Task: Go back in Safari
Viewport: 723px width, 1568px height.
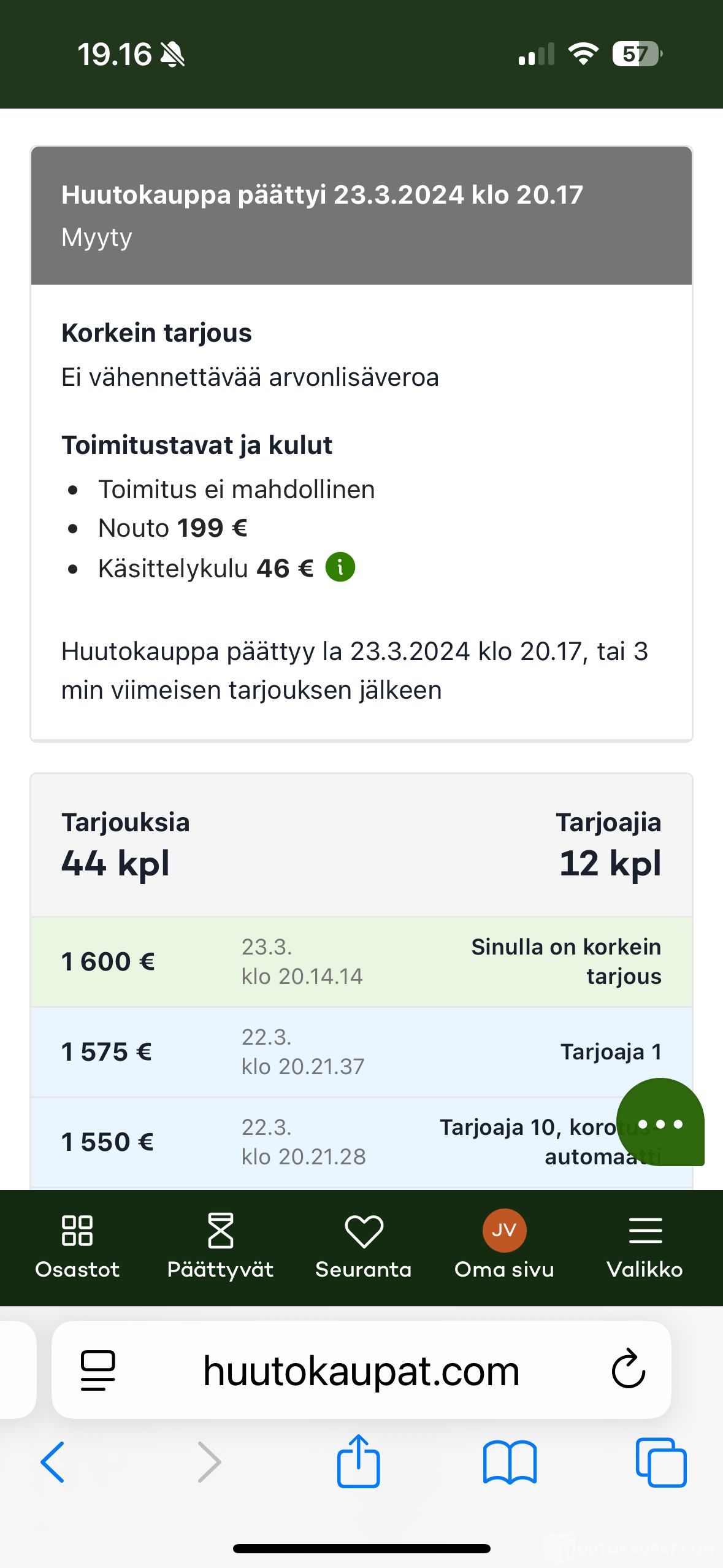Action: 53,1462
